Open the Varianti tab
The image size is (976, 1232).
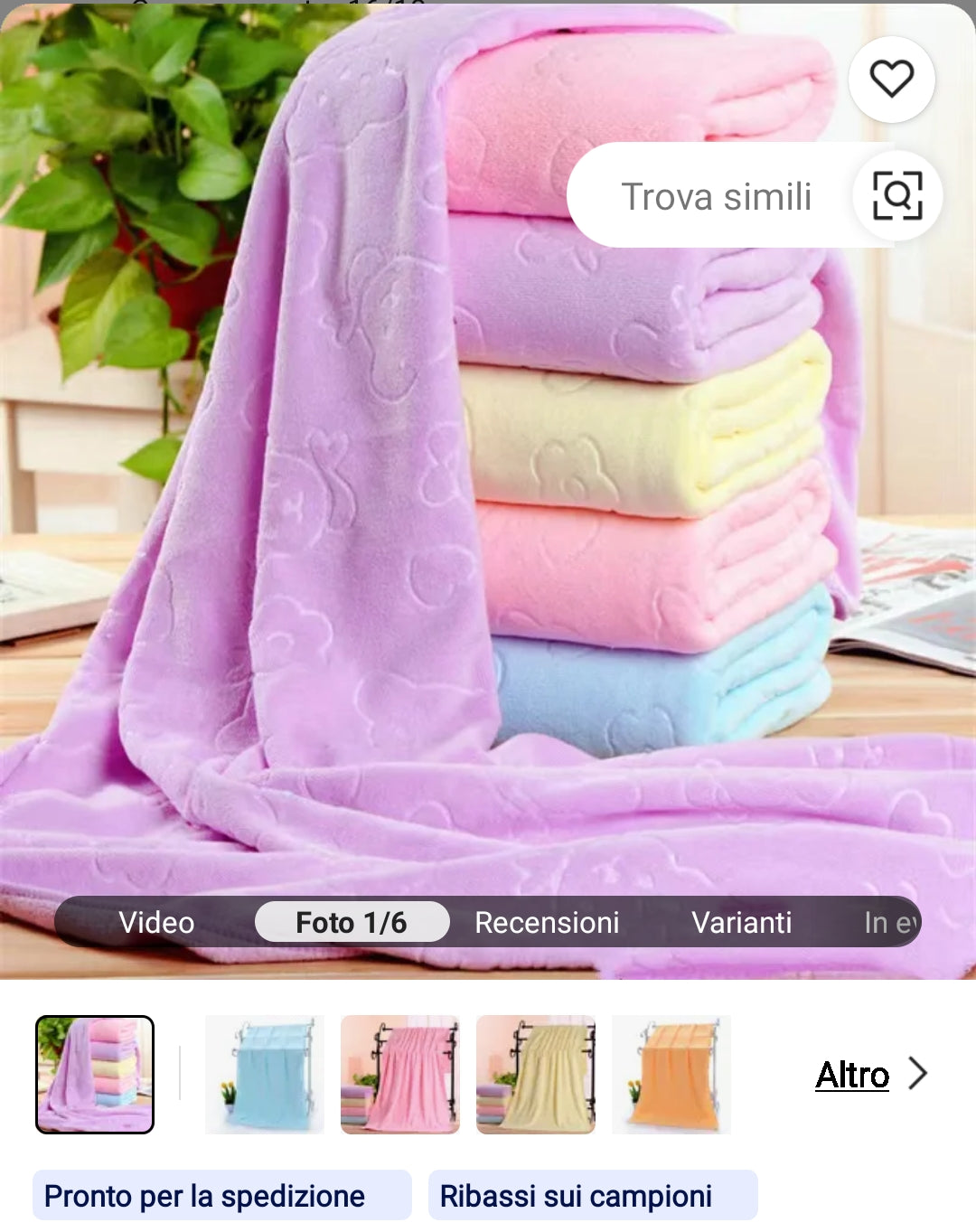741,922
